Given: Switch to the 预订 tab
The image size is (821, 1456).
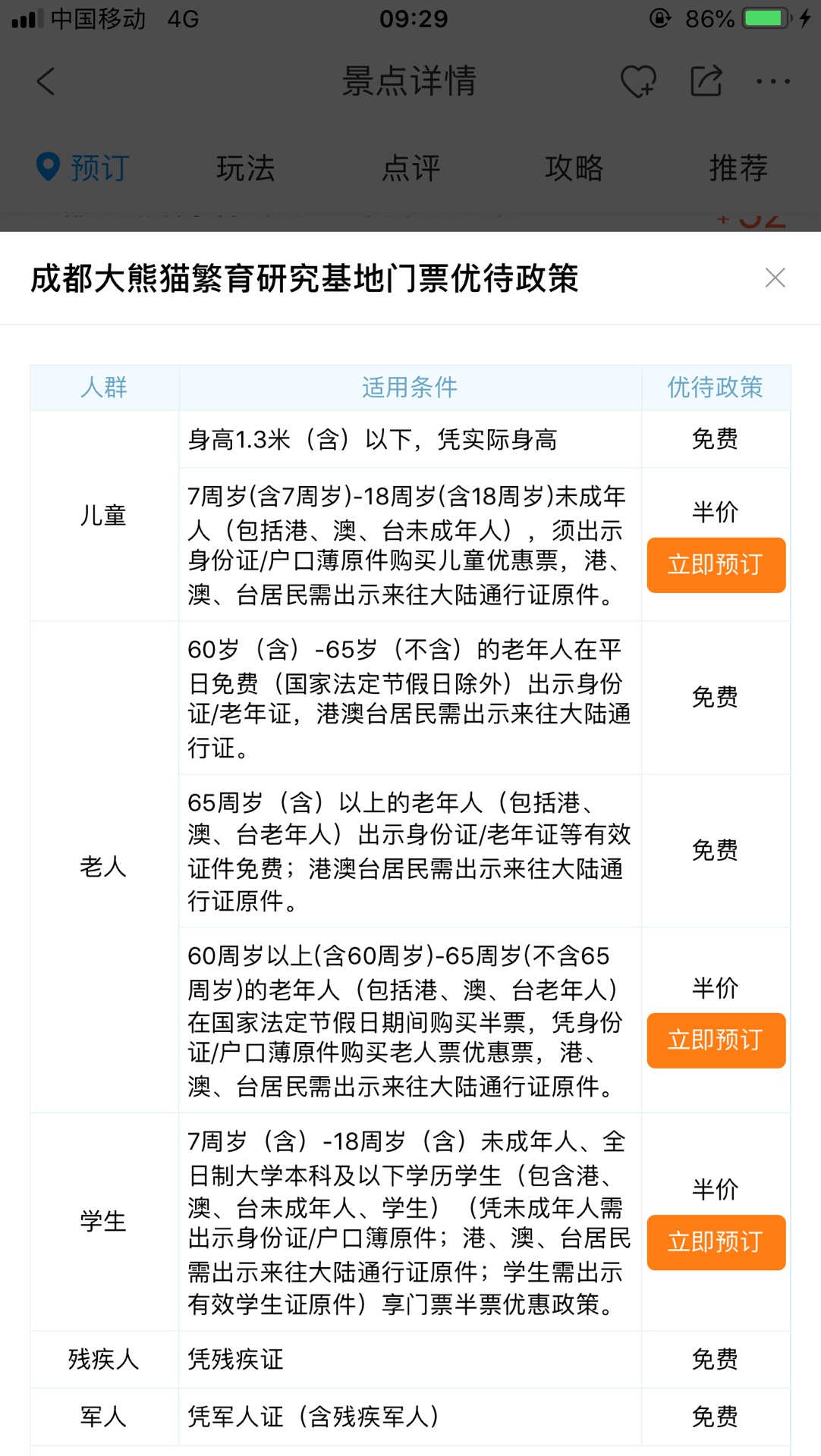Looking at the screenshot, I should tap(83, 168).
